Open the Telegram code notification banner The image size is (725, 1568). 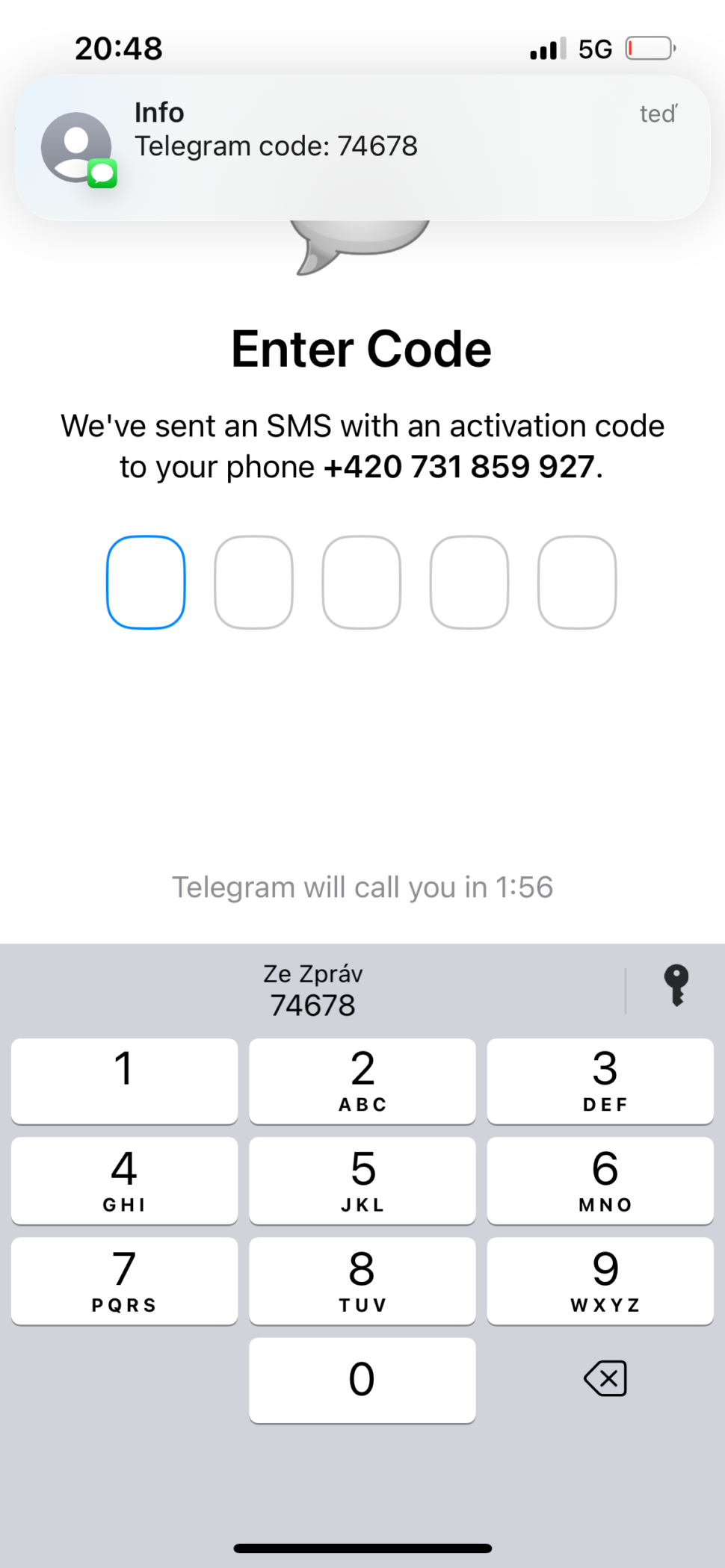click(x=362, y=146)
